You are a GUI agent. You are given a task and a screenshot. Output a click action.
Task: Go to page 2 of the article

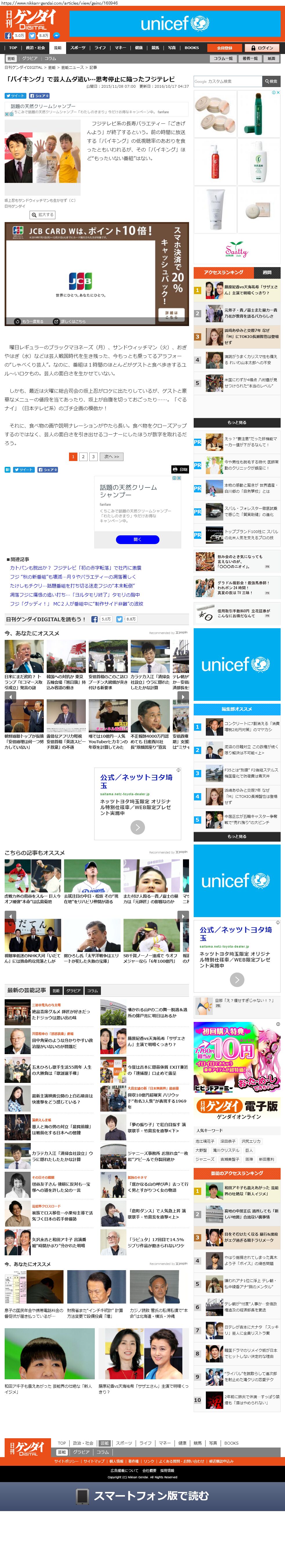83,456
